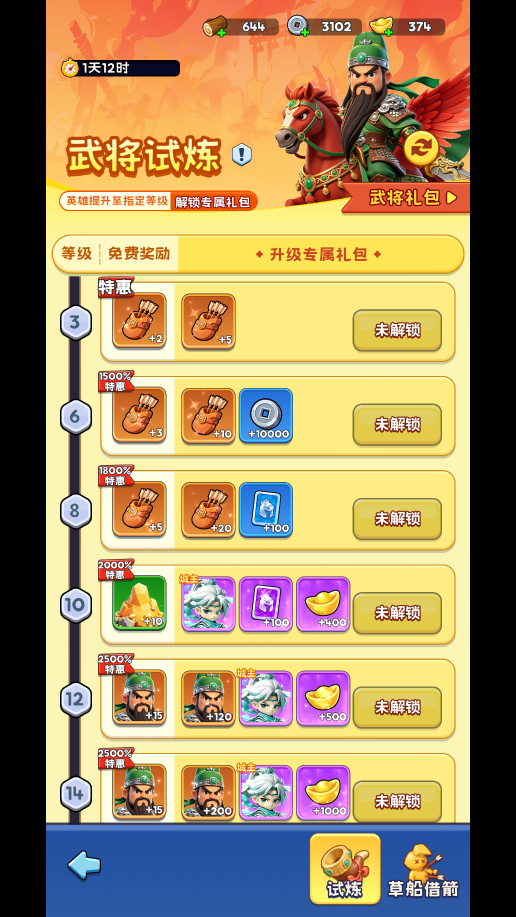The width and height of the screenshot is (516, 917).
Task: Tap the blue back arrow
Action: [84, 865]
